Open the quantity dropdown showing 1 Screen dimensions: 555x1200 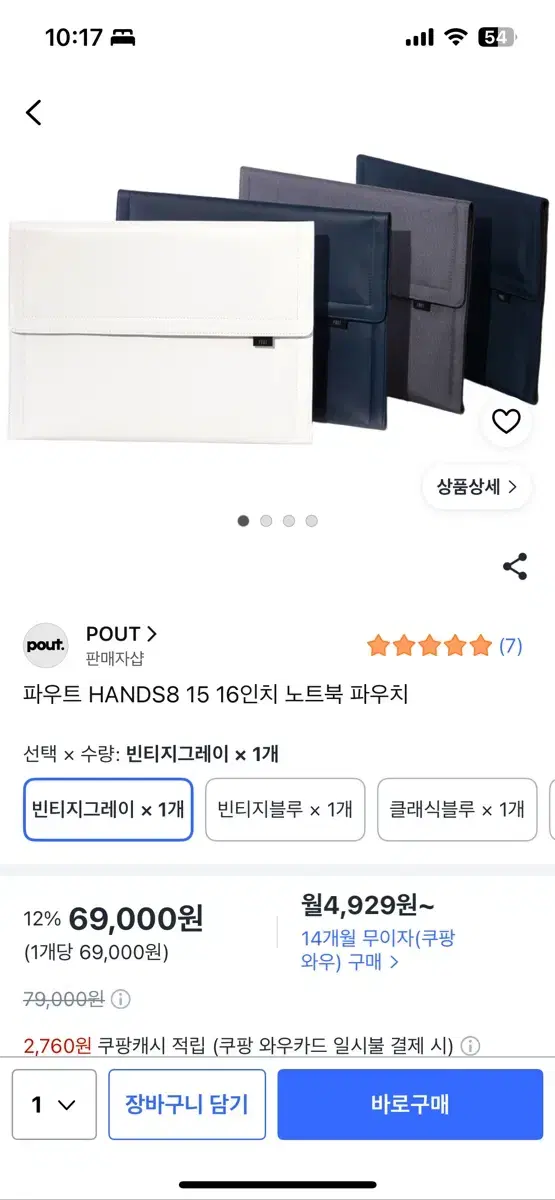click(54, 1104)
